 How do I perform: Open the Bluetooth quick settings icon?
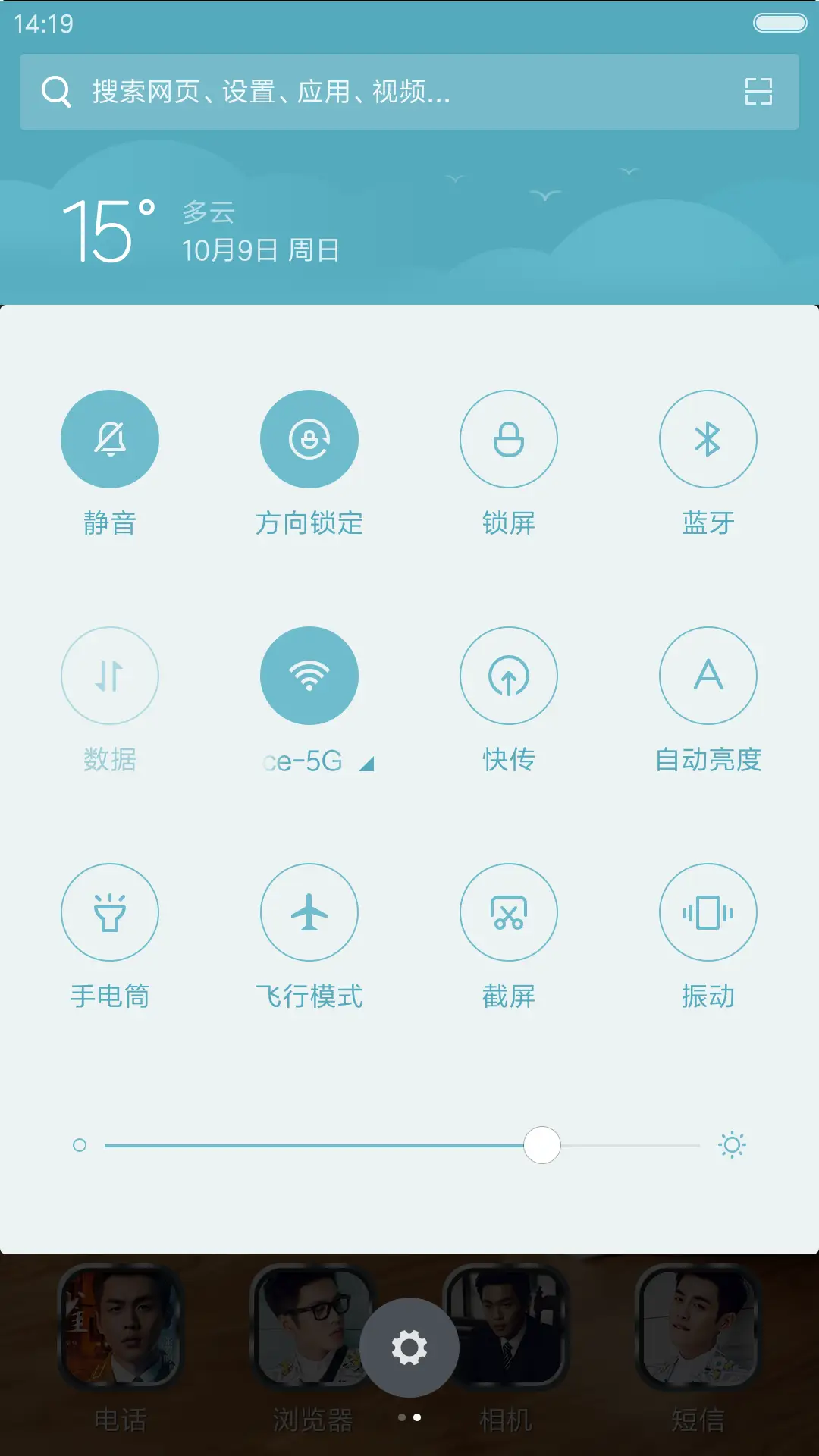coord(708,438)
